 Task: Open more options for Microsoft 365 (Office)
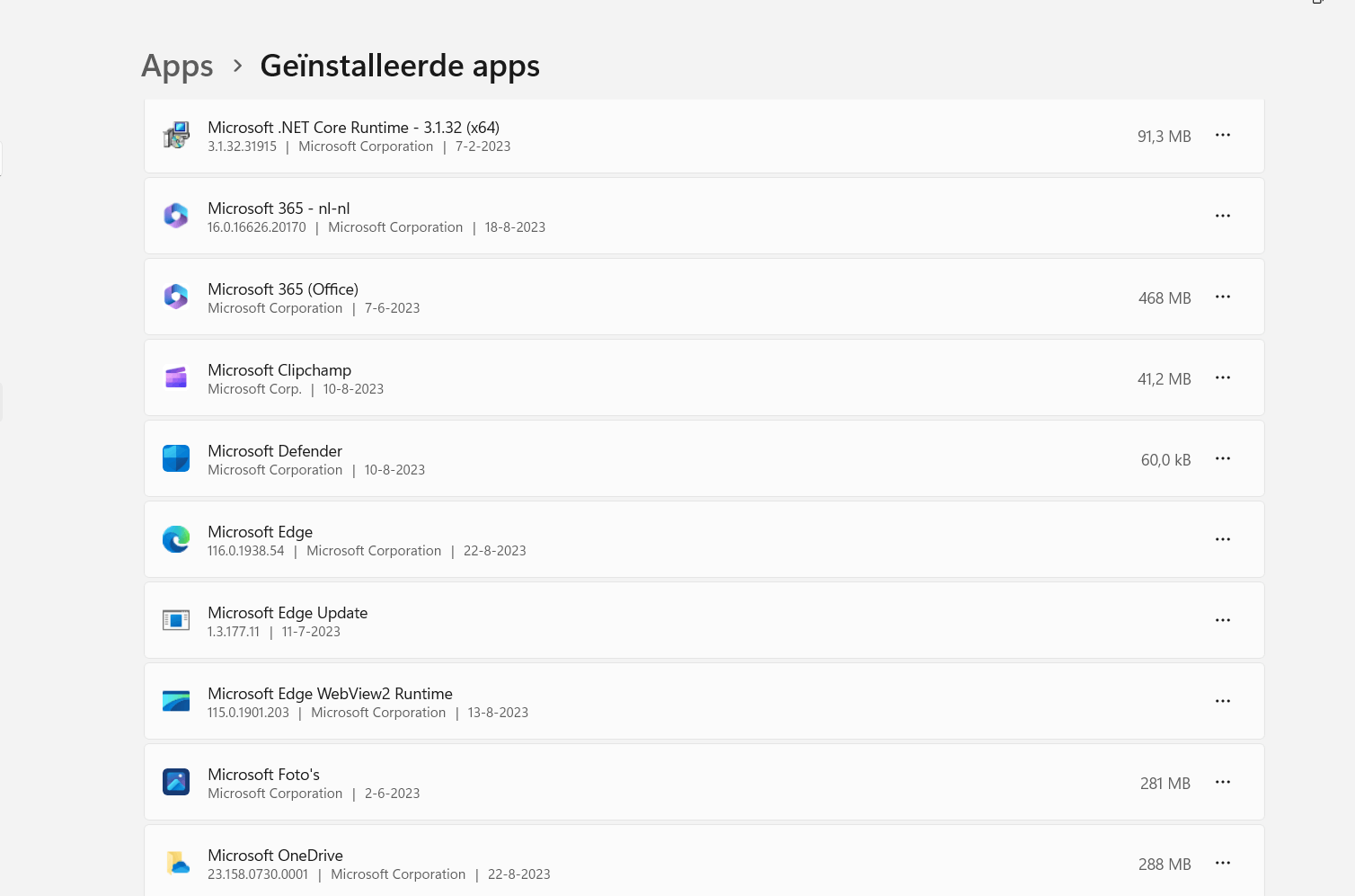[x=1222, y=297]
